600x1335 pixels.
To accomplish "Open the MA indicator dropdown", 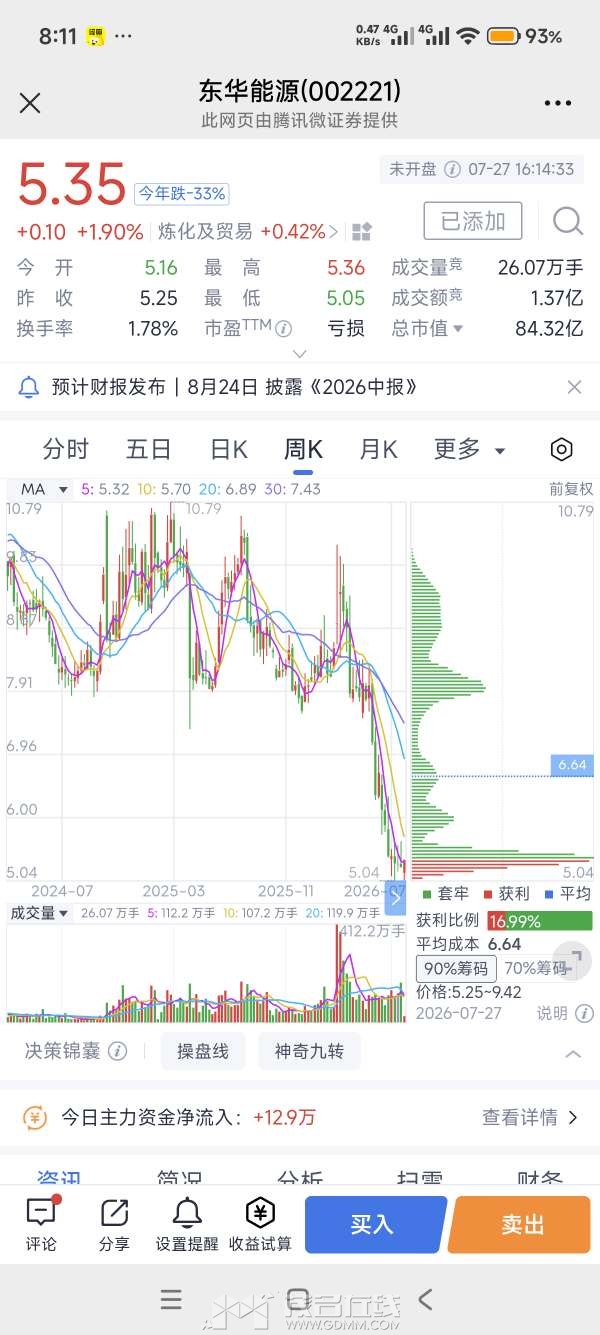I will 45,489.
